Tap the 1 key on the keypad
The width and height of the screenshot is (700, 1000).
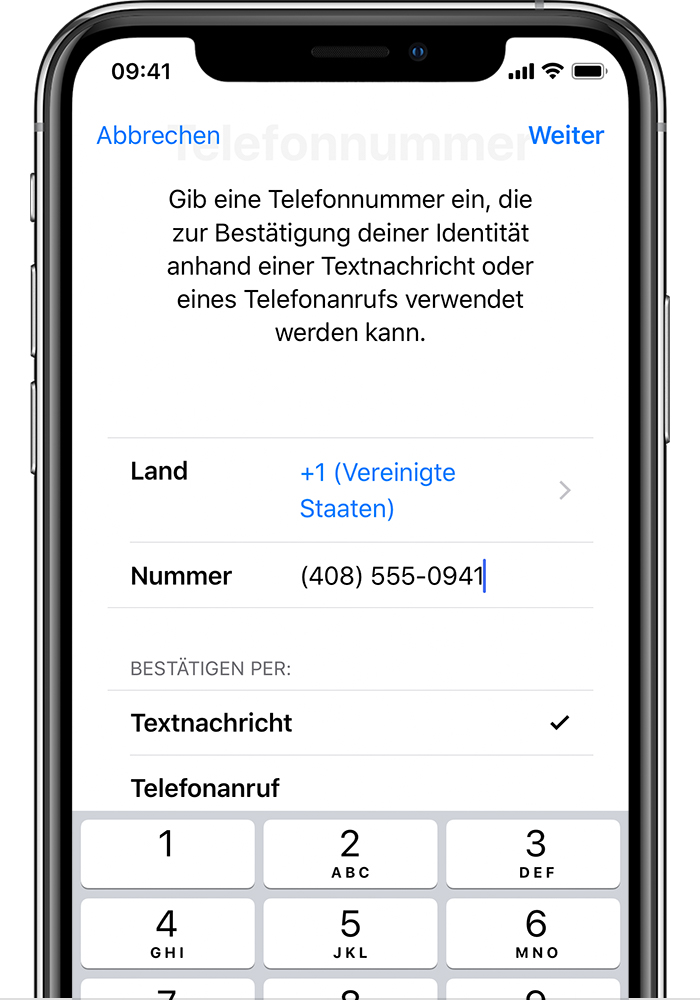point(166,853)
